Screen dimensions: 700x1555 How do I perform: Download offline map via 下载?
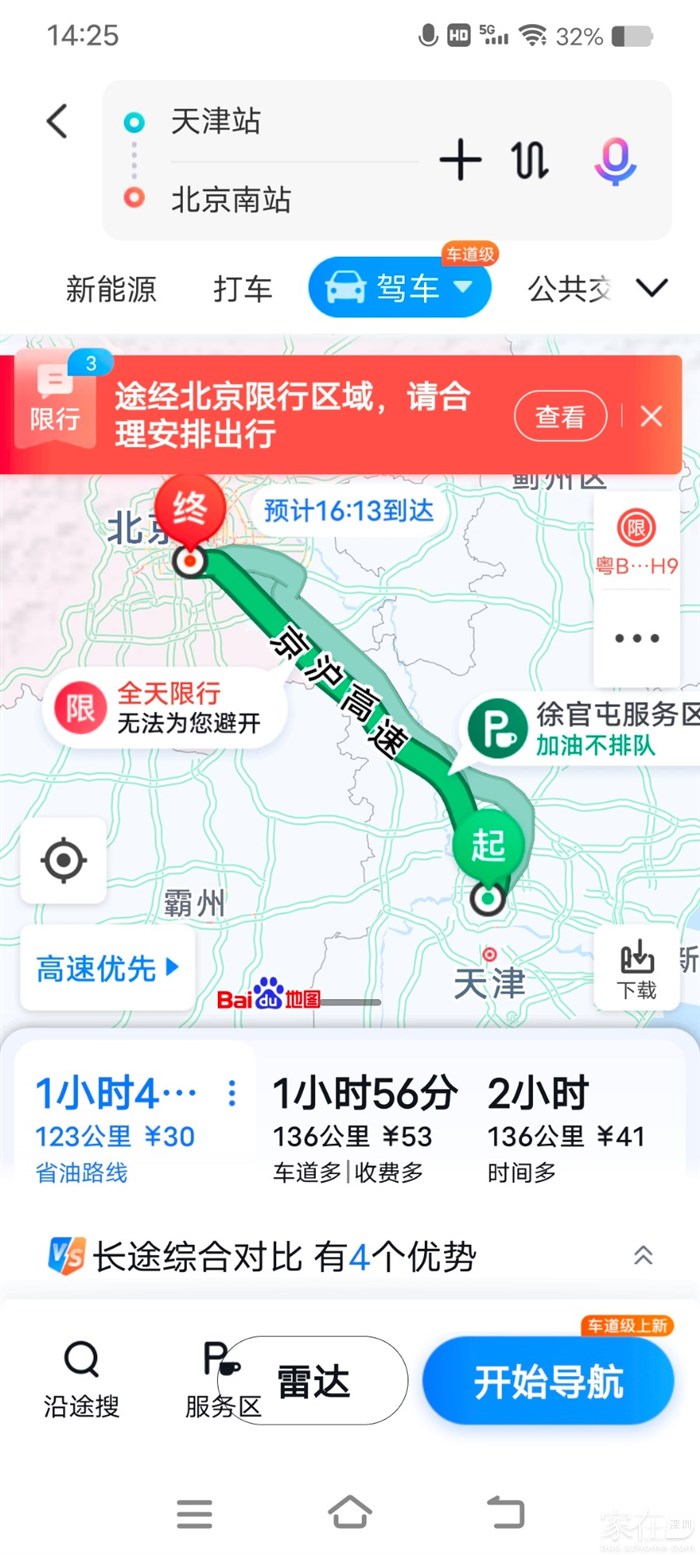(x=636, y=967)
